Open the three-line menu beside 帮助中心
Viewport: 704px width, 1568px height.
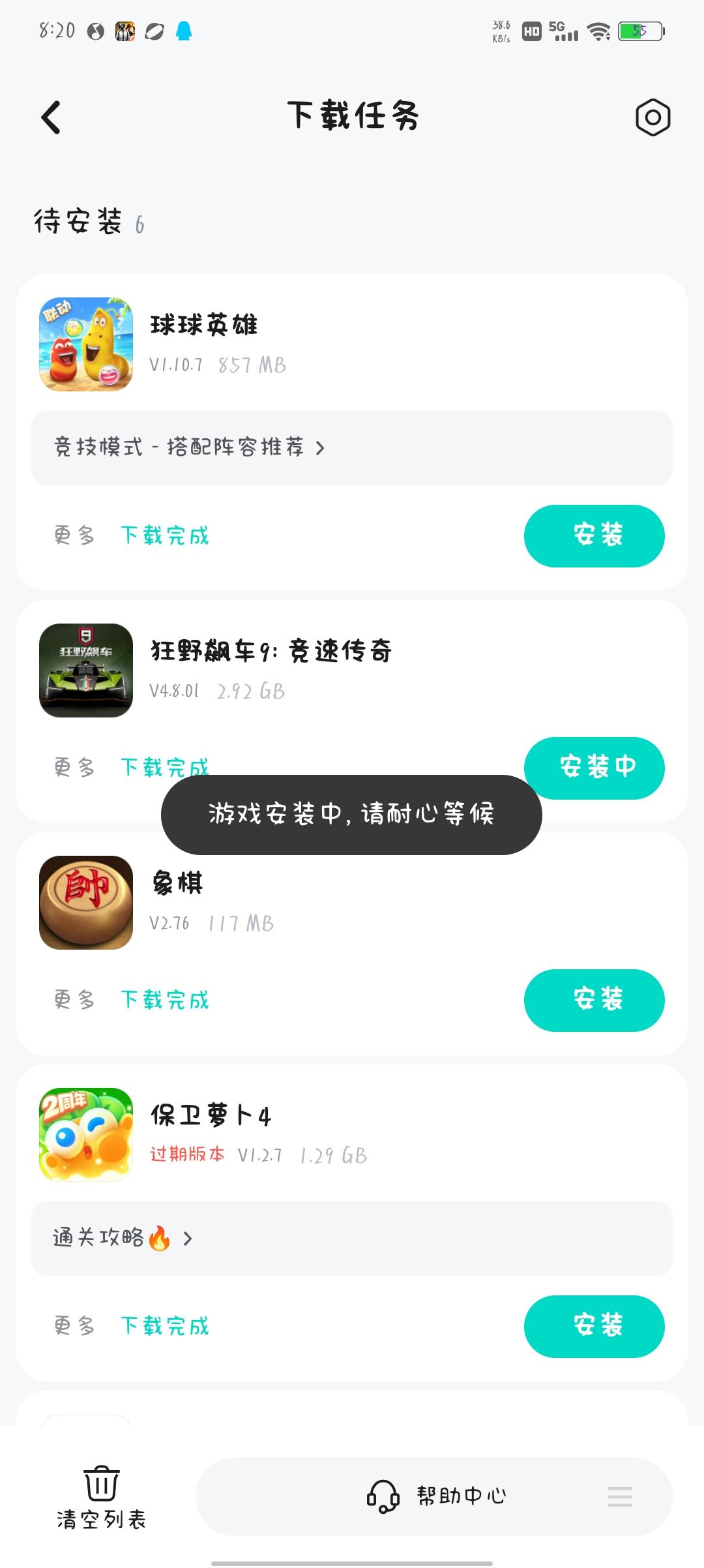tap(619, 1496)
